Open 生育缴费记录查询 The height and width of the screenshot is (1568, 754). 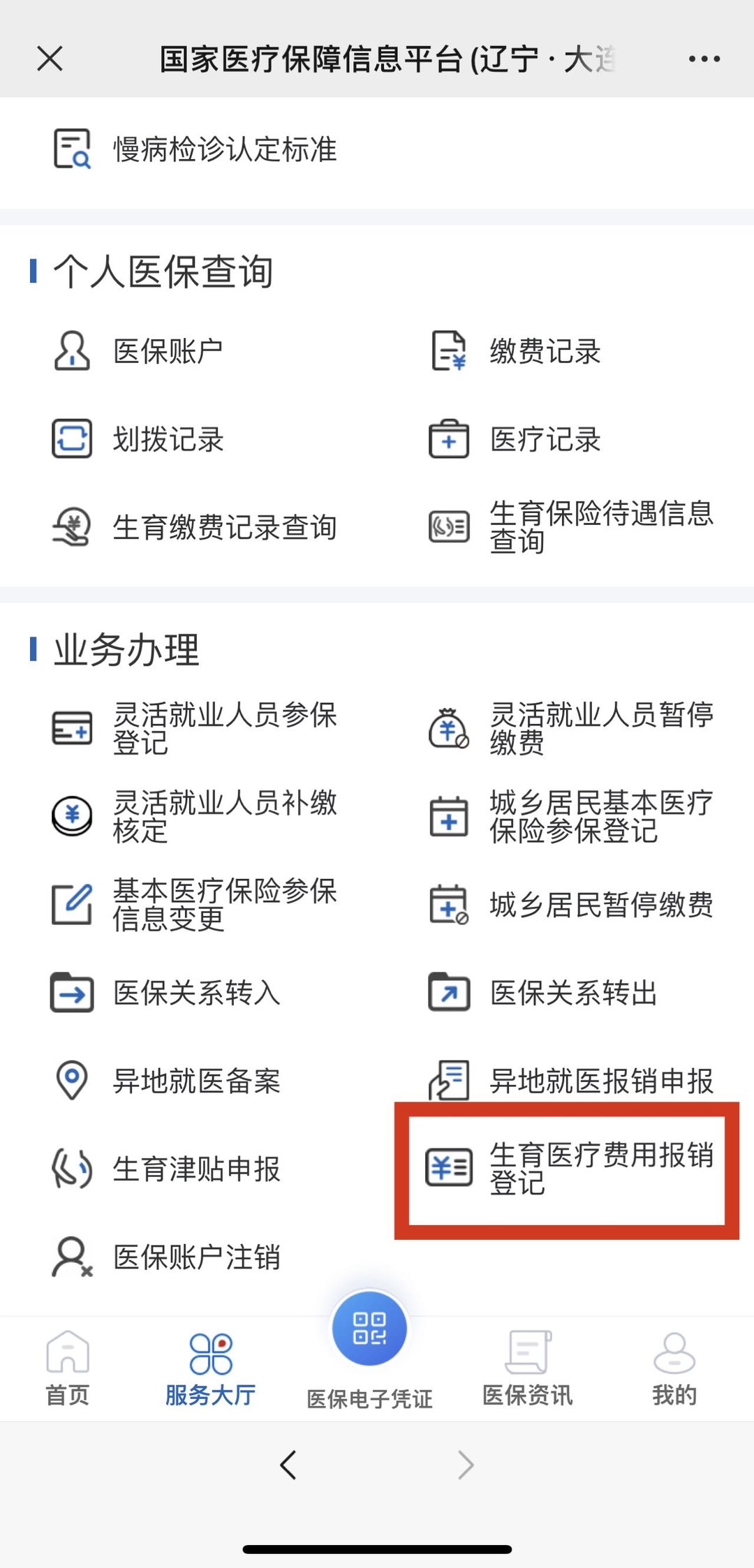coord(195,527)
